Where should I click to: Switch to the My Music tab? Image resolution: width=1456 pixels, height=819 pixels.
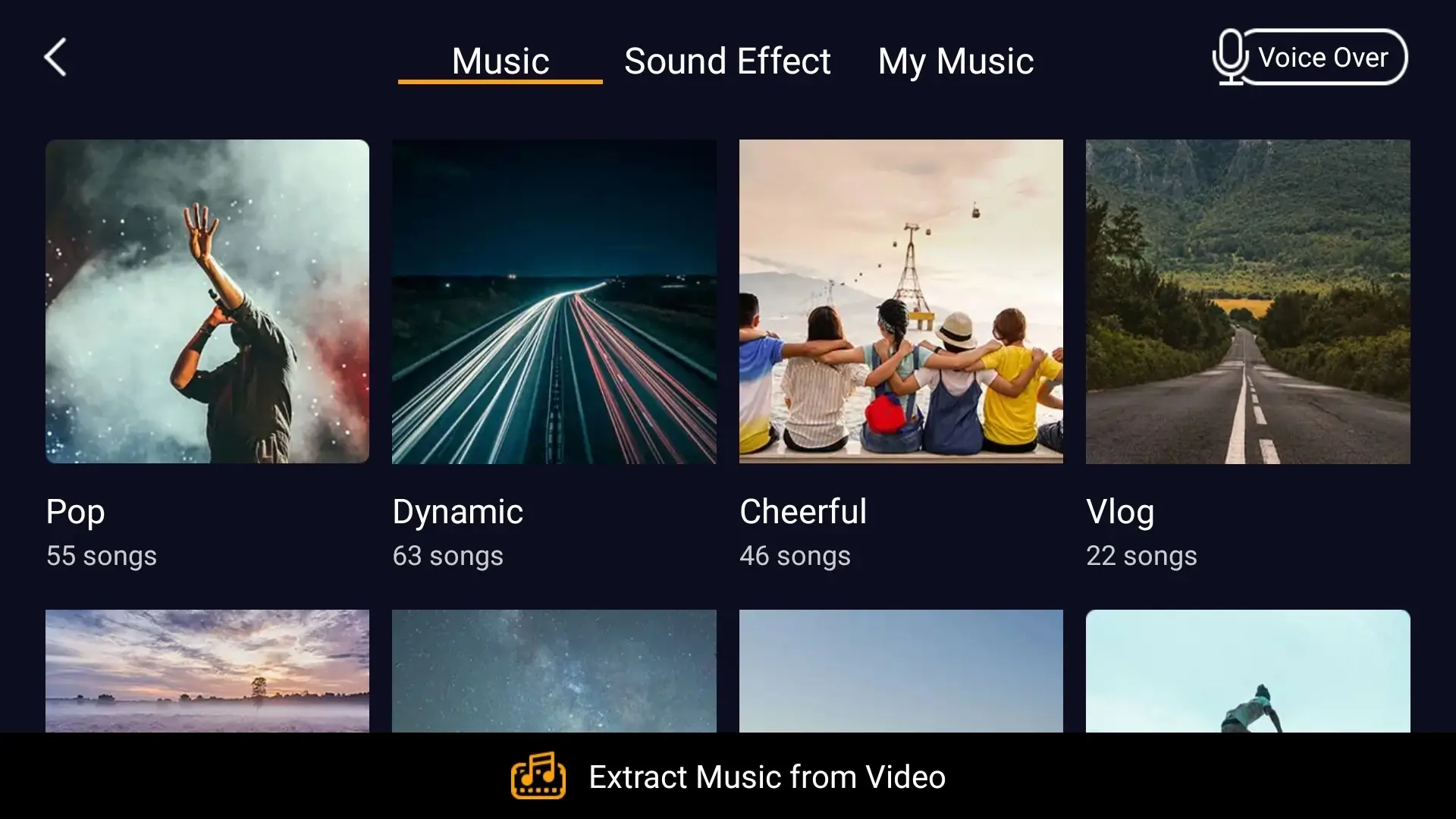tap(955, 61)
